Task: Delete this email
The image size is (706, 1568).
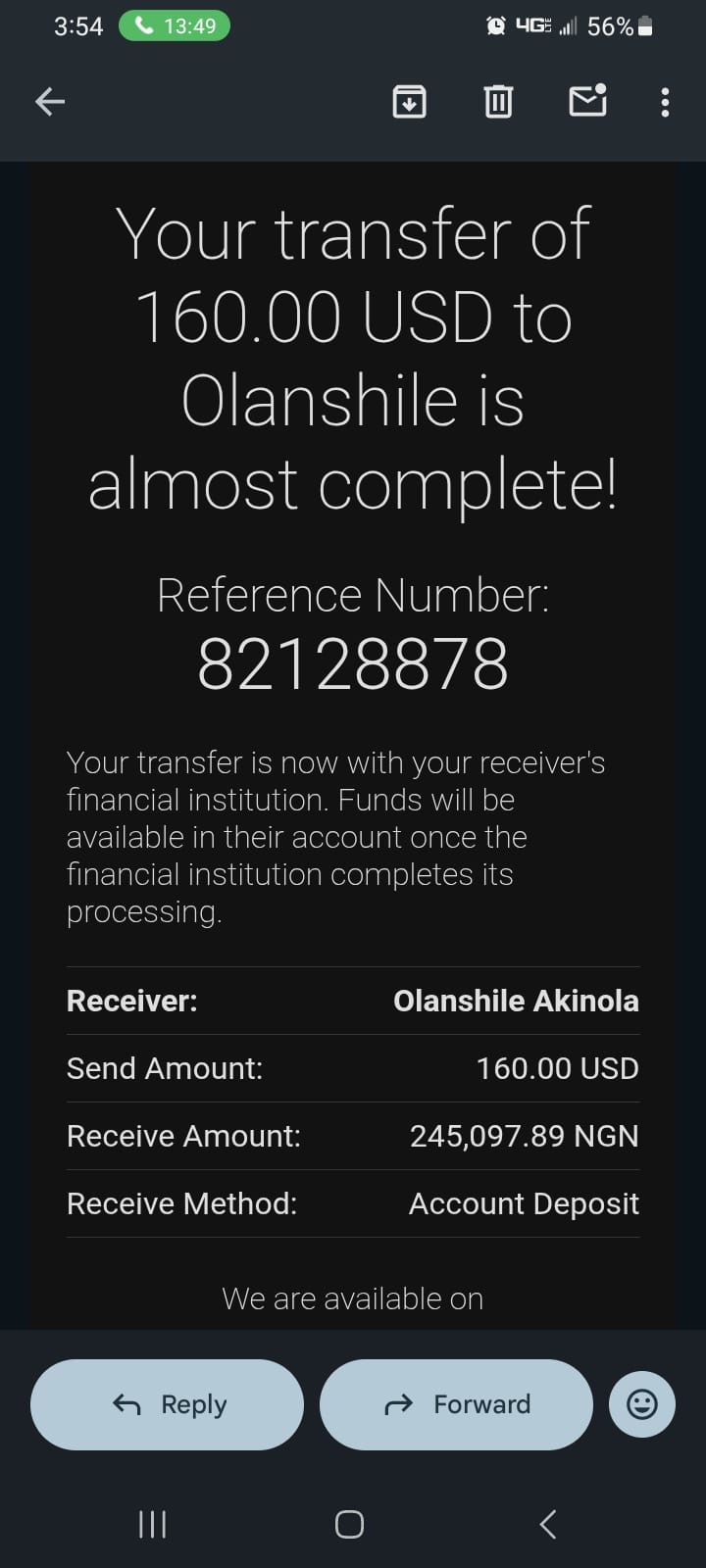Action: [x=498, y=101]
